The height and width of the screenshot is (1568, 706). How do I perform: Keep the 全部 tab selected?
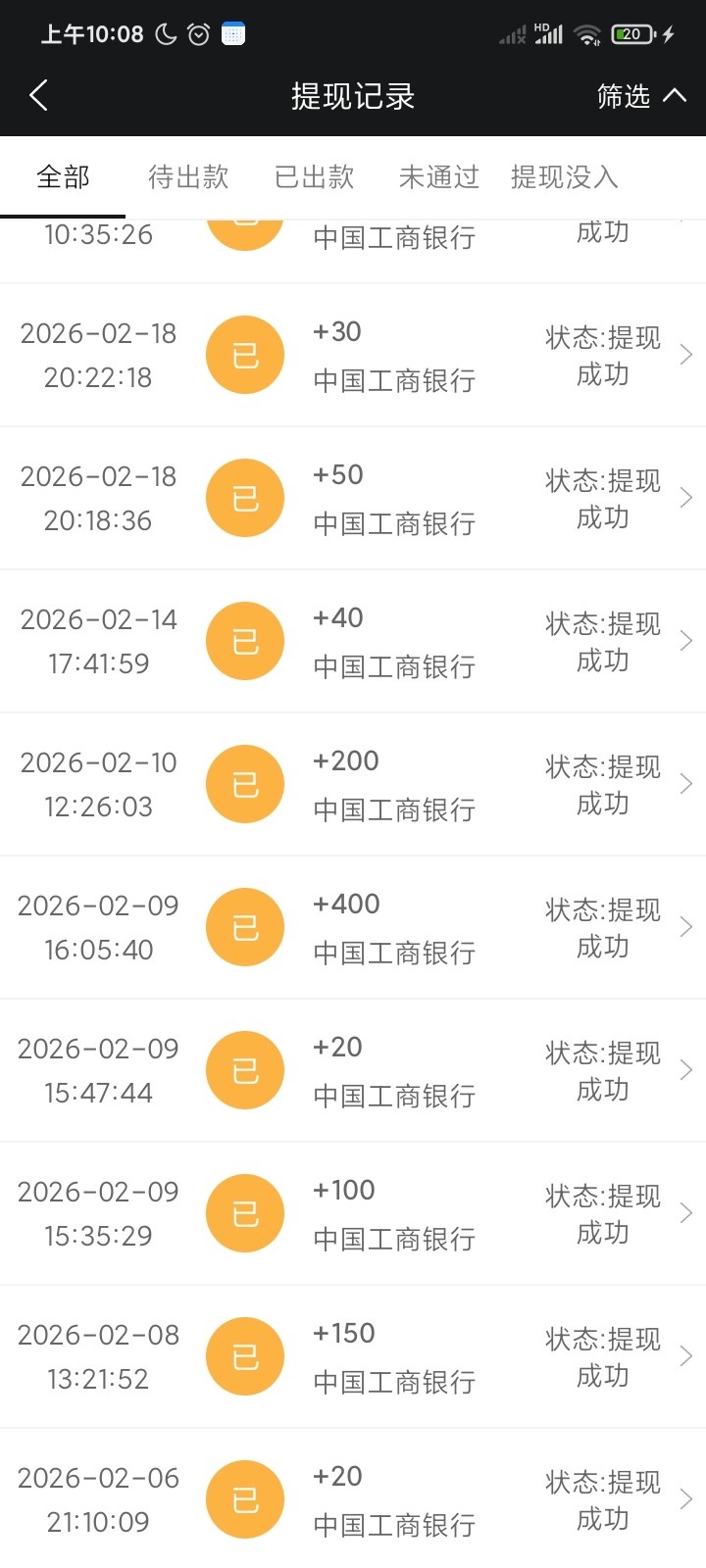pos(63,177)
